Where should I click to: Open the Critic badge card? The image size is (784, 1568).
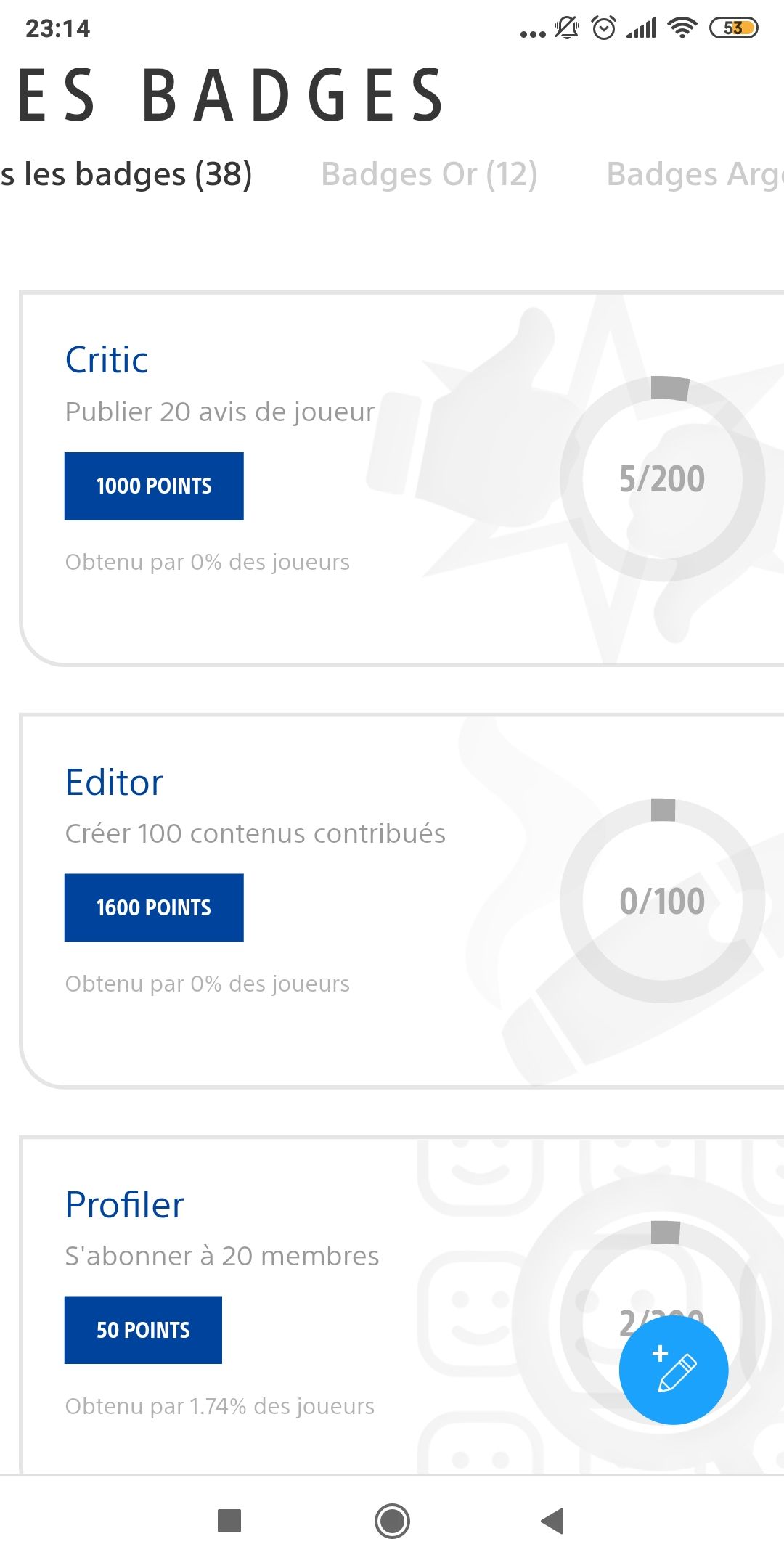tap(402, 478)
